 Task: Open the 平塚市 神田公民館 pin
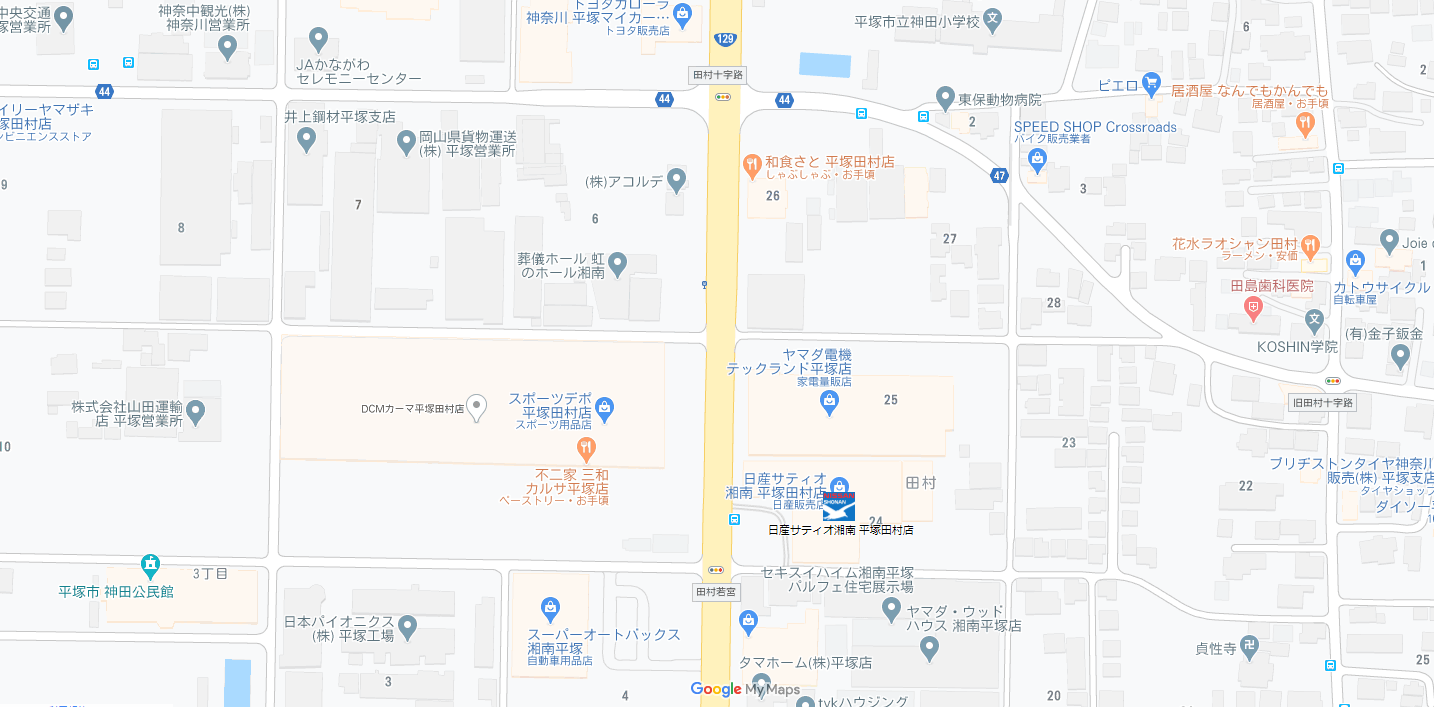[150, 567]
